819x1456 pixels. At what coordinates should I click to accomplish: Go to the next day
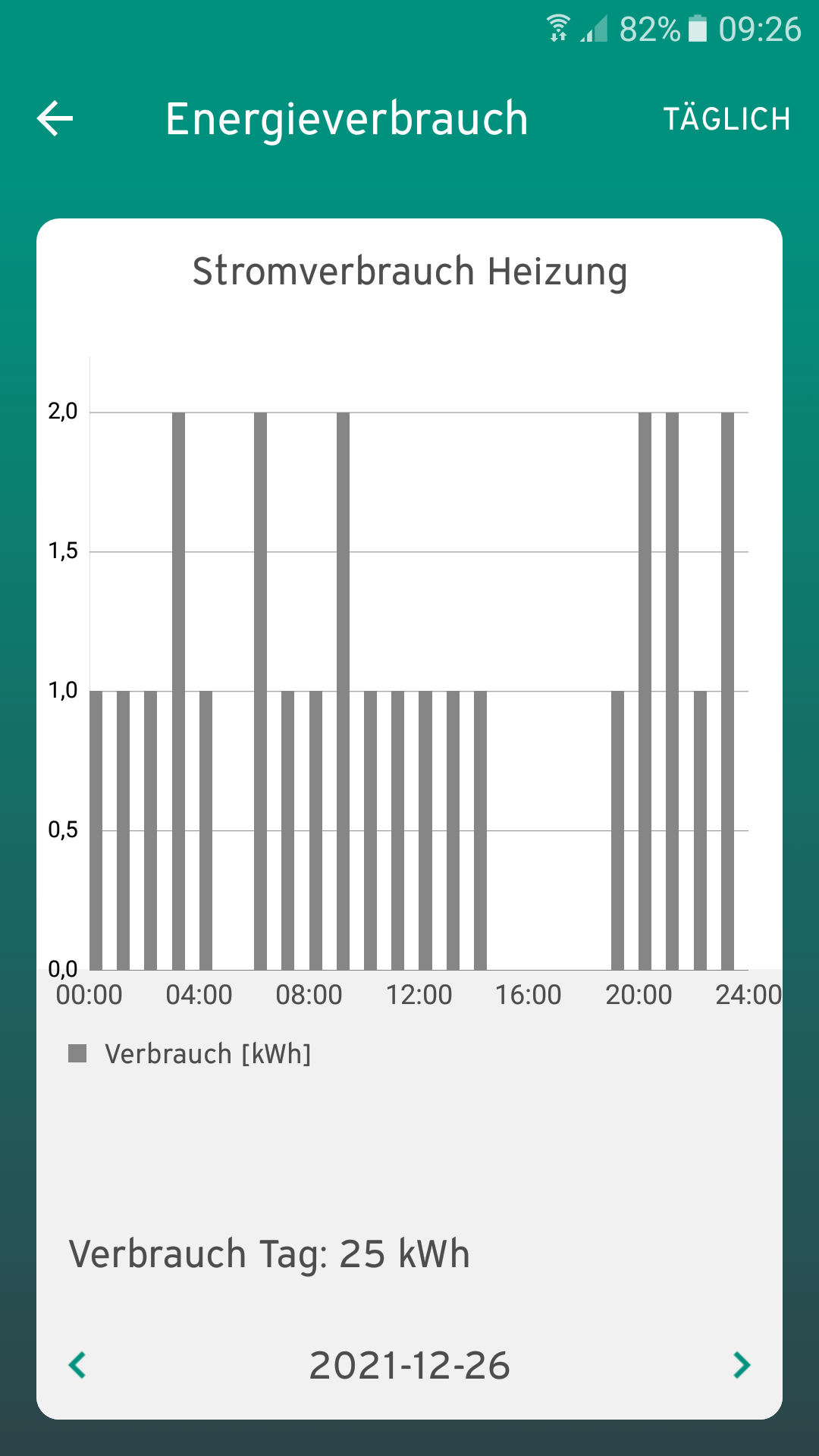(742, 1365)
